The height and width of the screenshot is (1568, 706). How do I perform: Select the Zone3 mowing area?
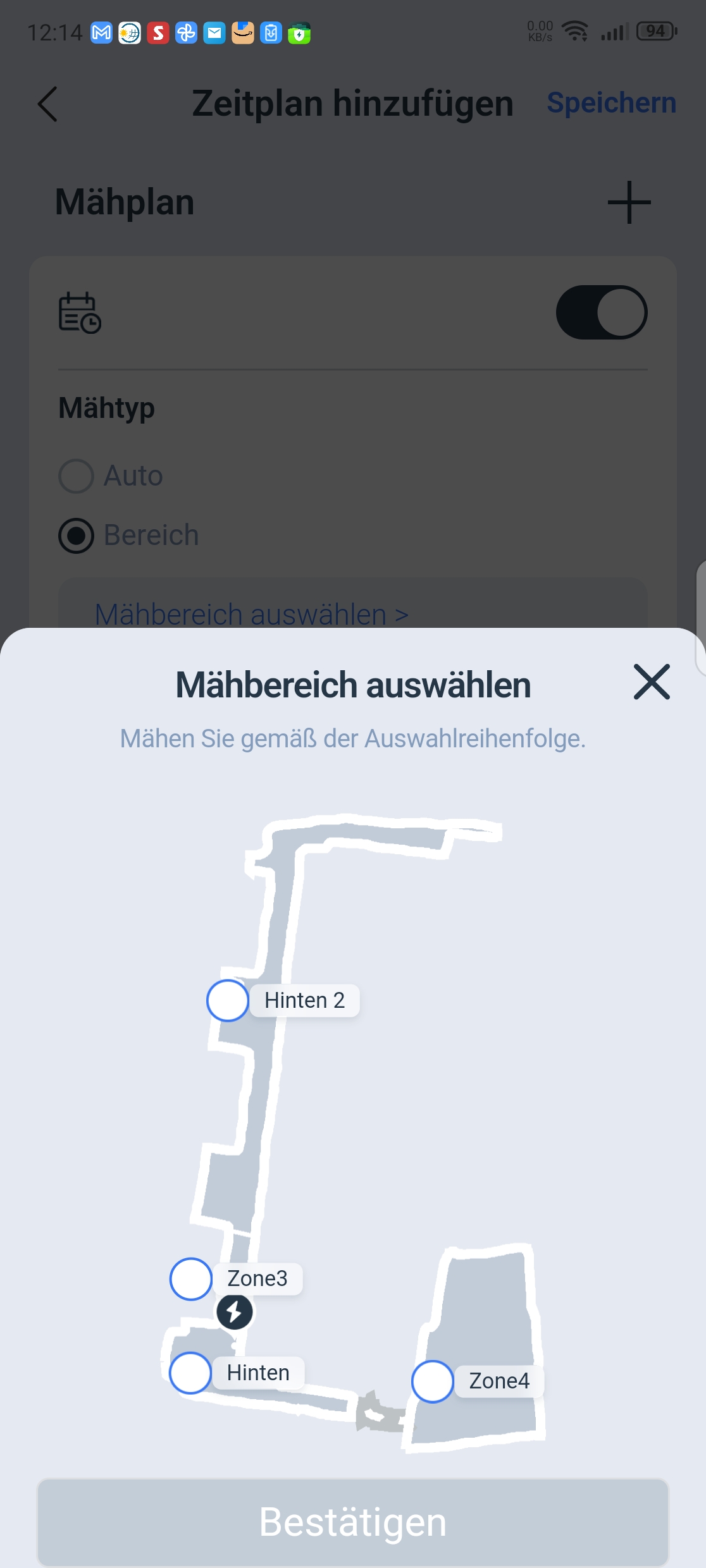[191, 1278]
